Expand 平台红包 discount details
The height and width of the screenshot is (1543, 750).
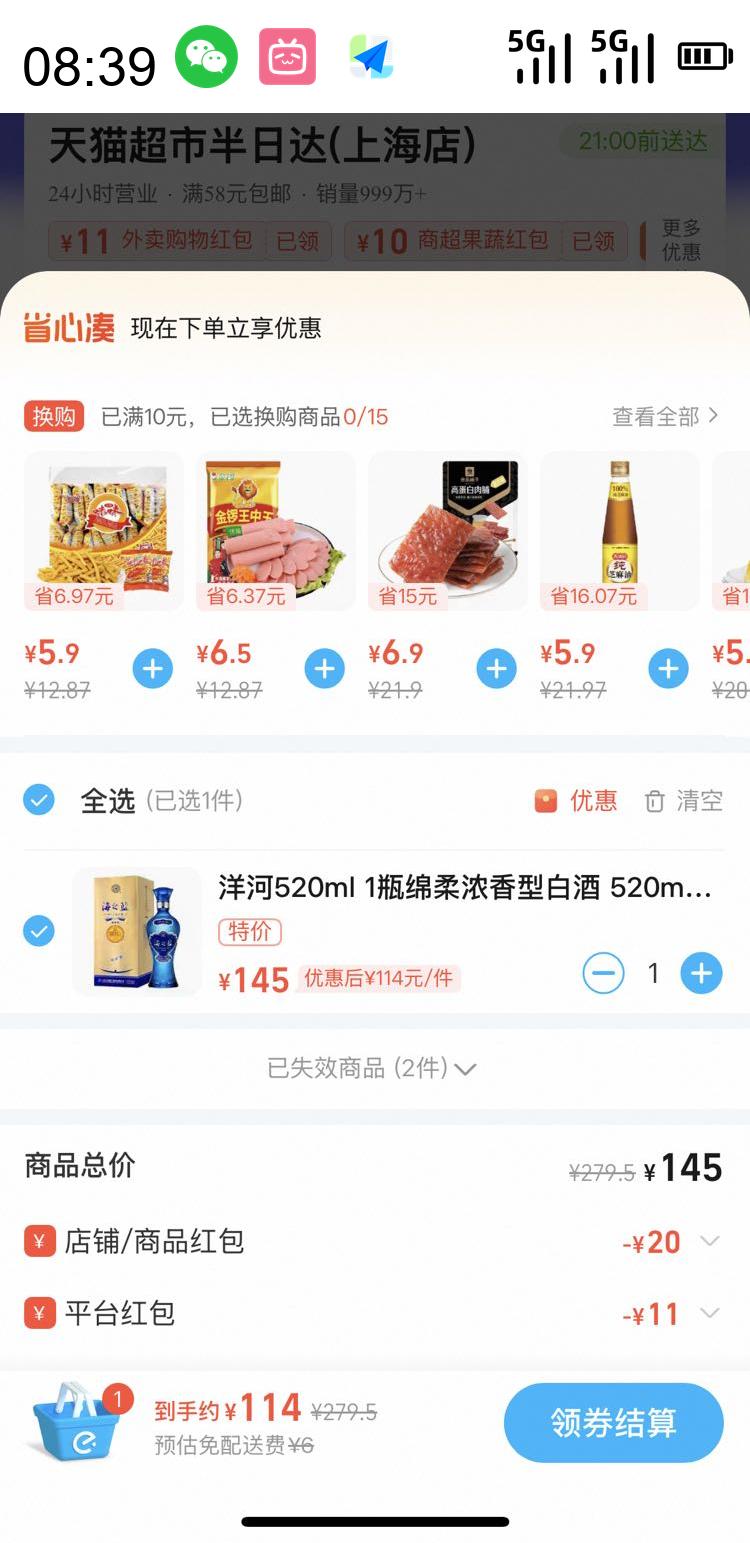[x=709, y=1313]
